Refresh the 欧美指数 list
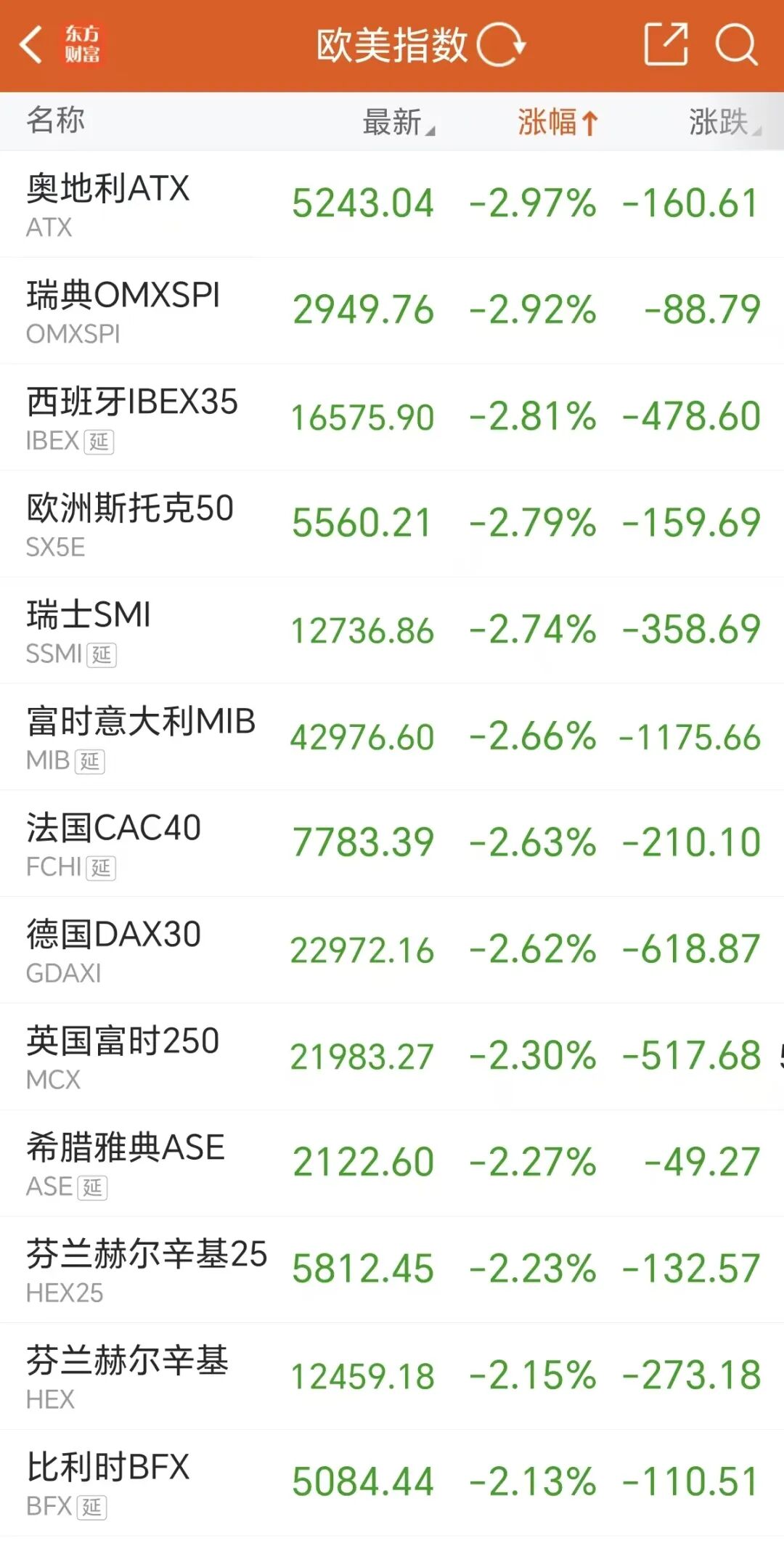The width and height of the screenshot is (784, 1546). [500, 45]
